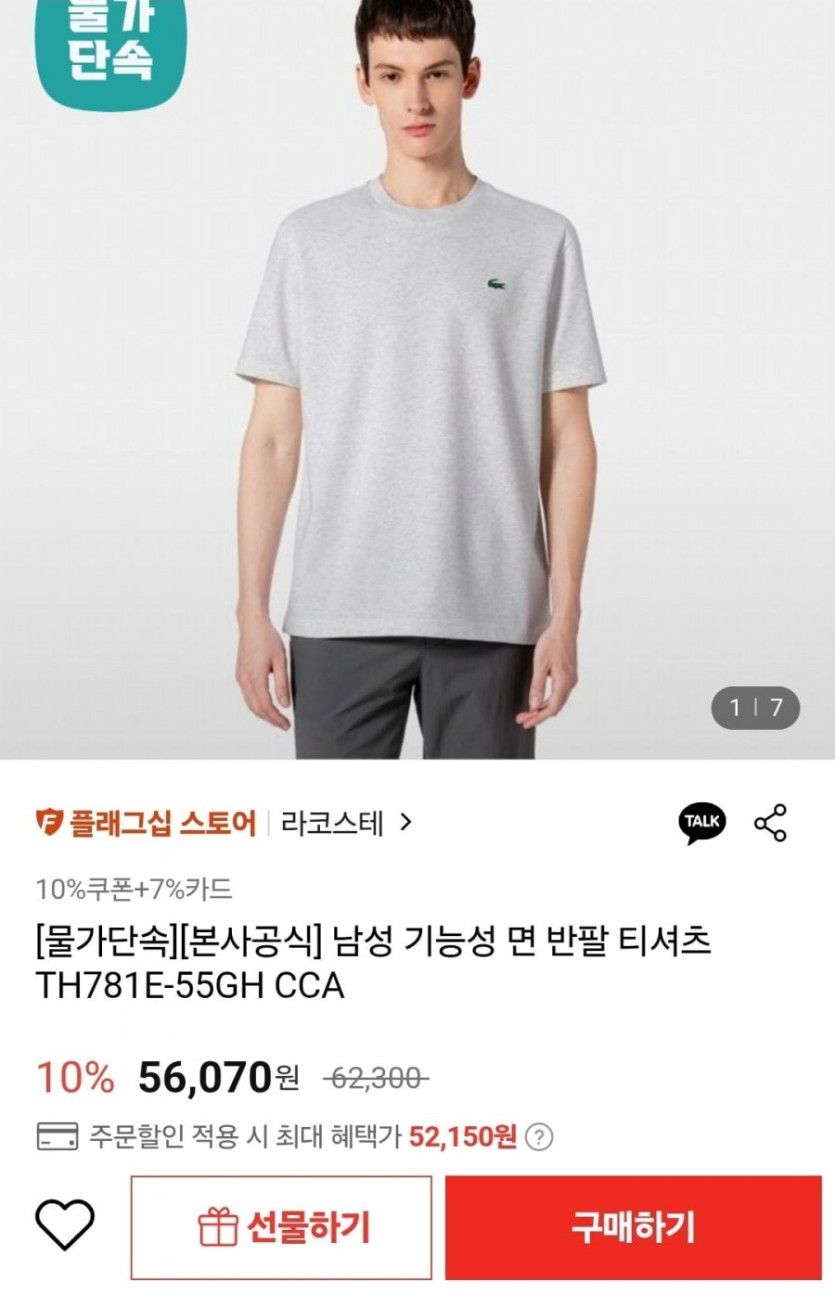Tap the 선물하기 gift button
Screen dimensions: 835x1294
[x=281, y=1227]
